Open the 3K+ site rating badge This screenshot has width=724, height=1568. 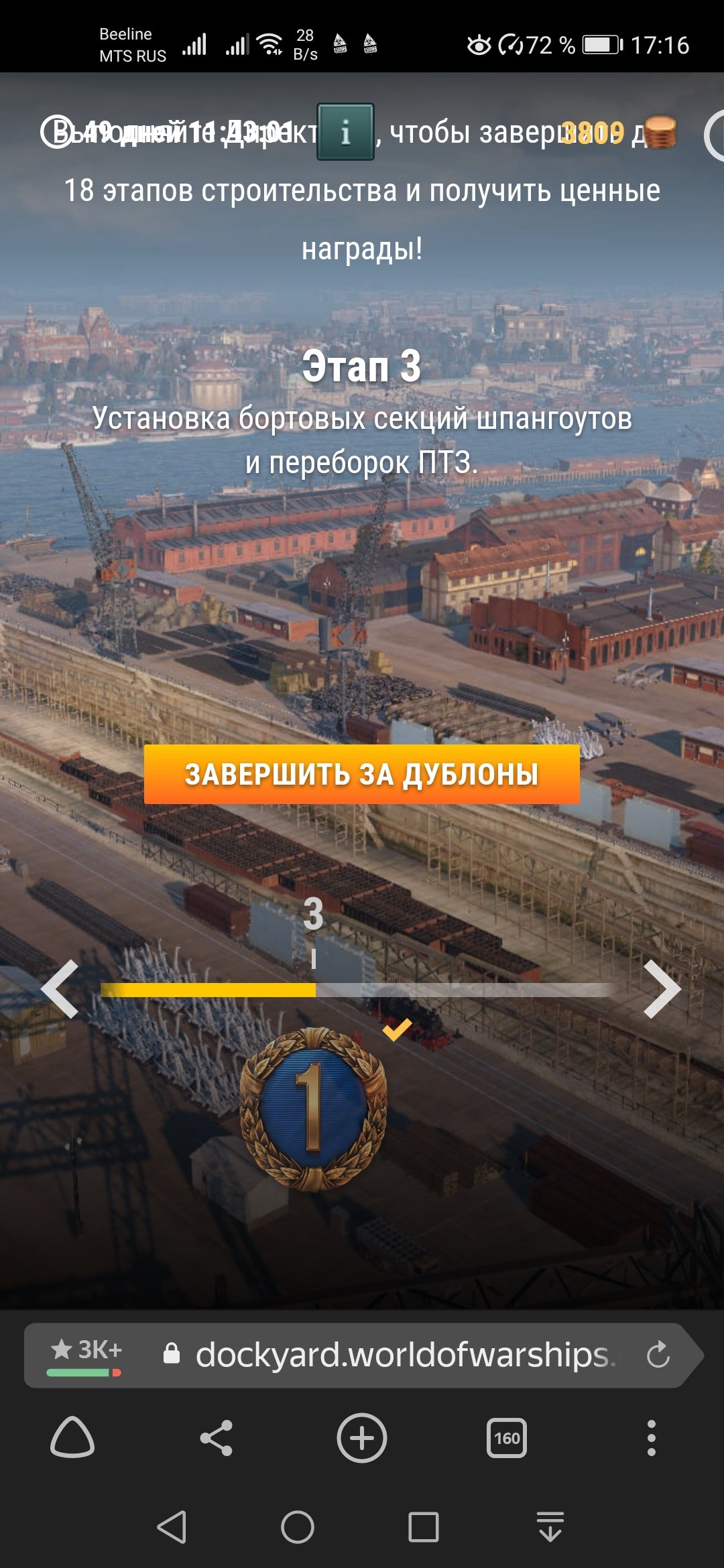coord(85,1354)
